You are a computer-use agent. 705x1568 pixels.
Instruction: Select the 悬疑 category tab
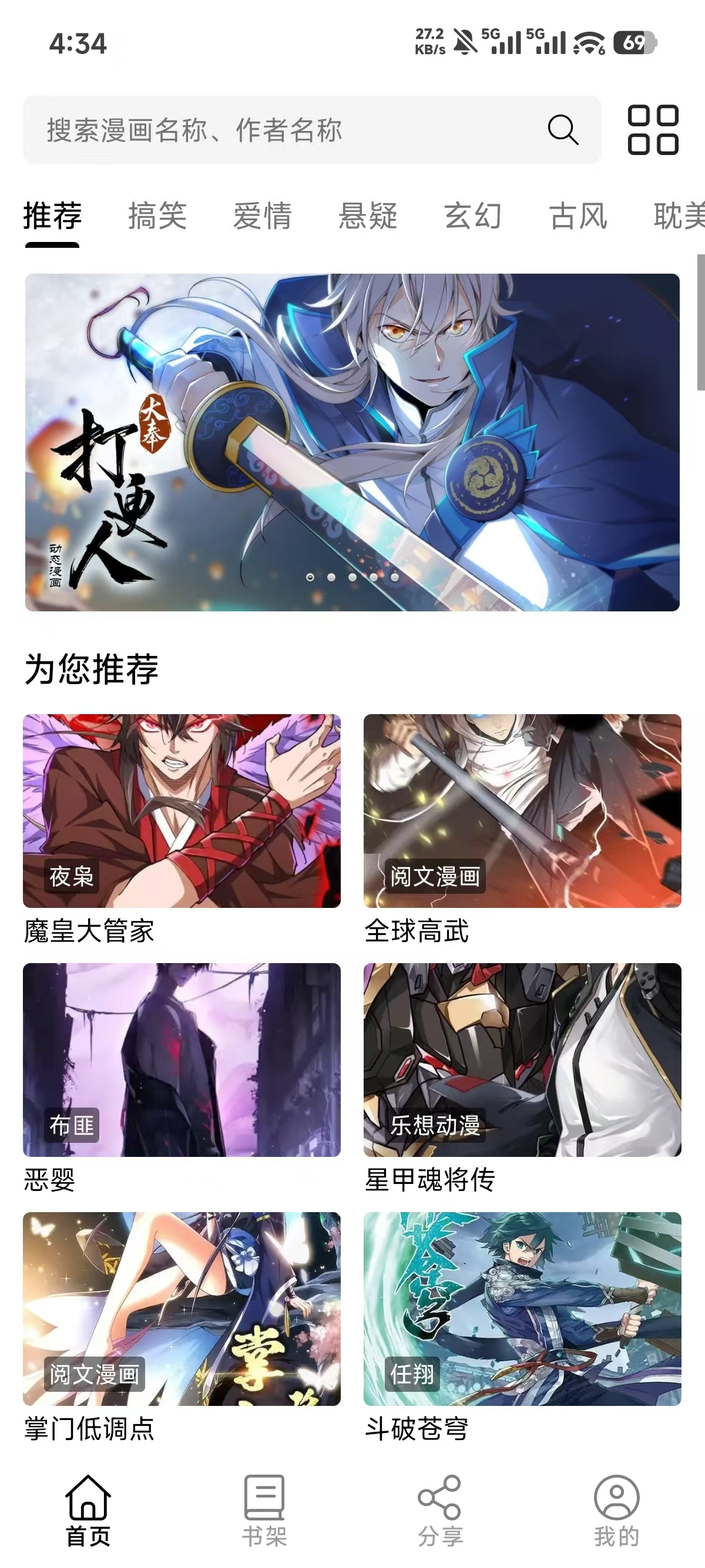(x=368, y=217)
